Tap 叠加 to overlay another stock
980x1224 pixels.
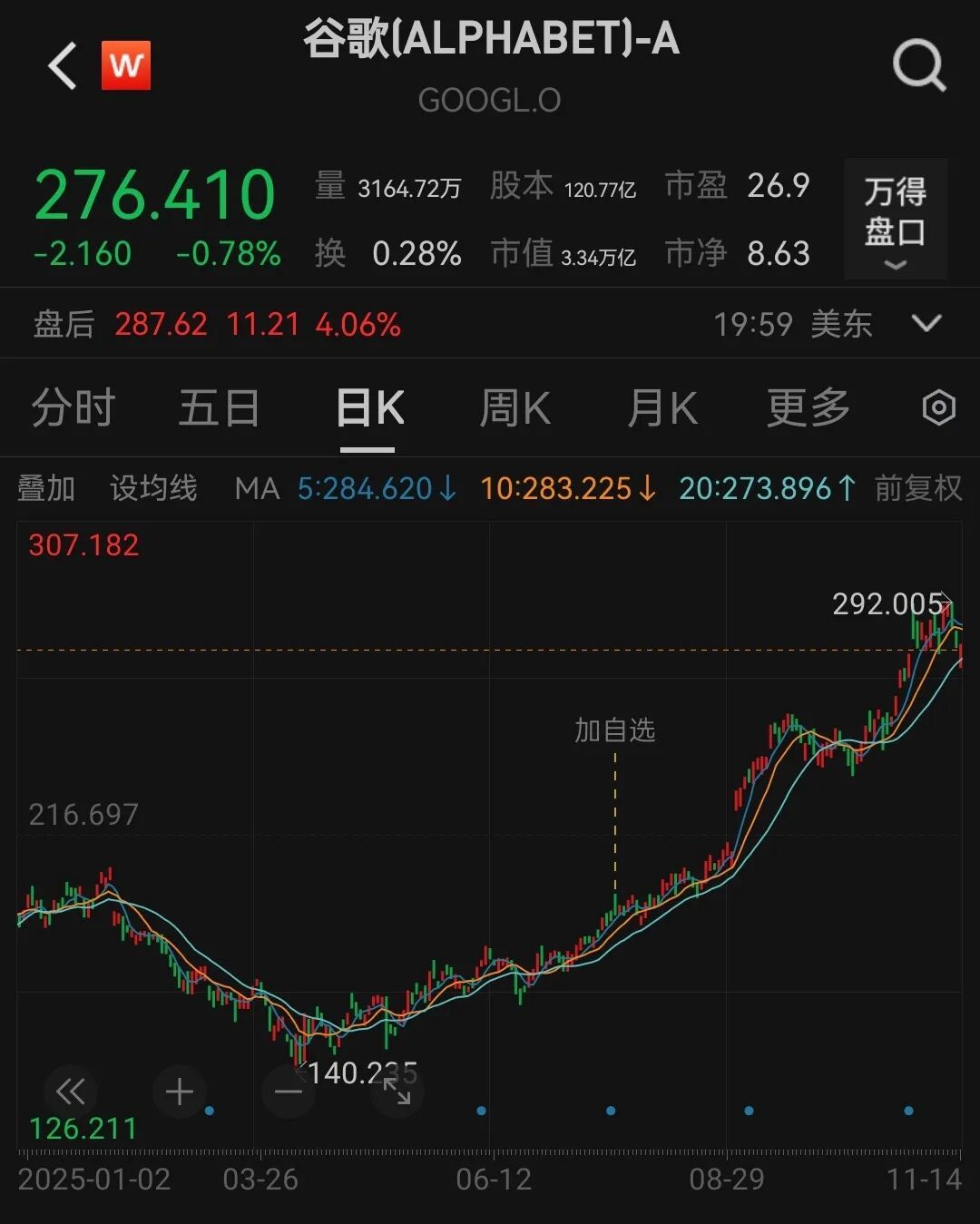(46, 488)
